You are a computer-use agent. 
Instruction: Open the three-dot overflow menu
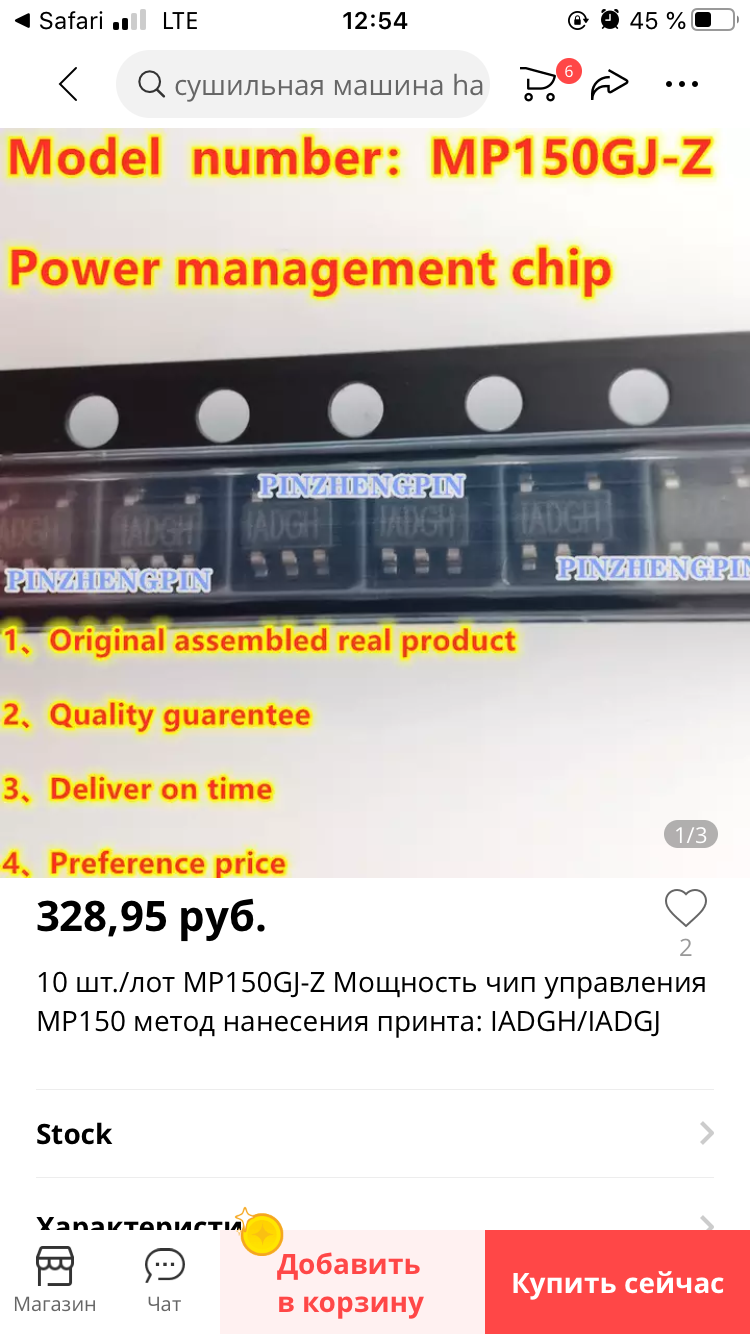(682, 85)
